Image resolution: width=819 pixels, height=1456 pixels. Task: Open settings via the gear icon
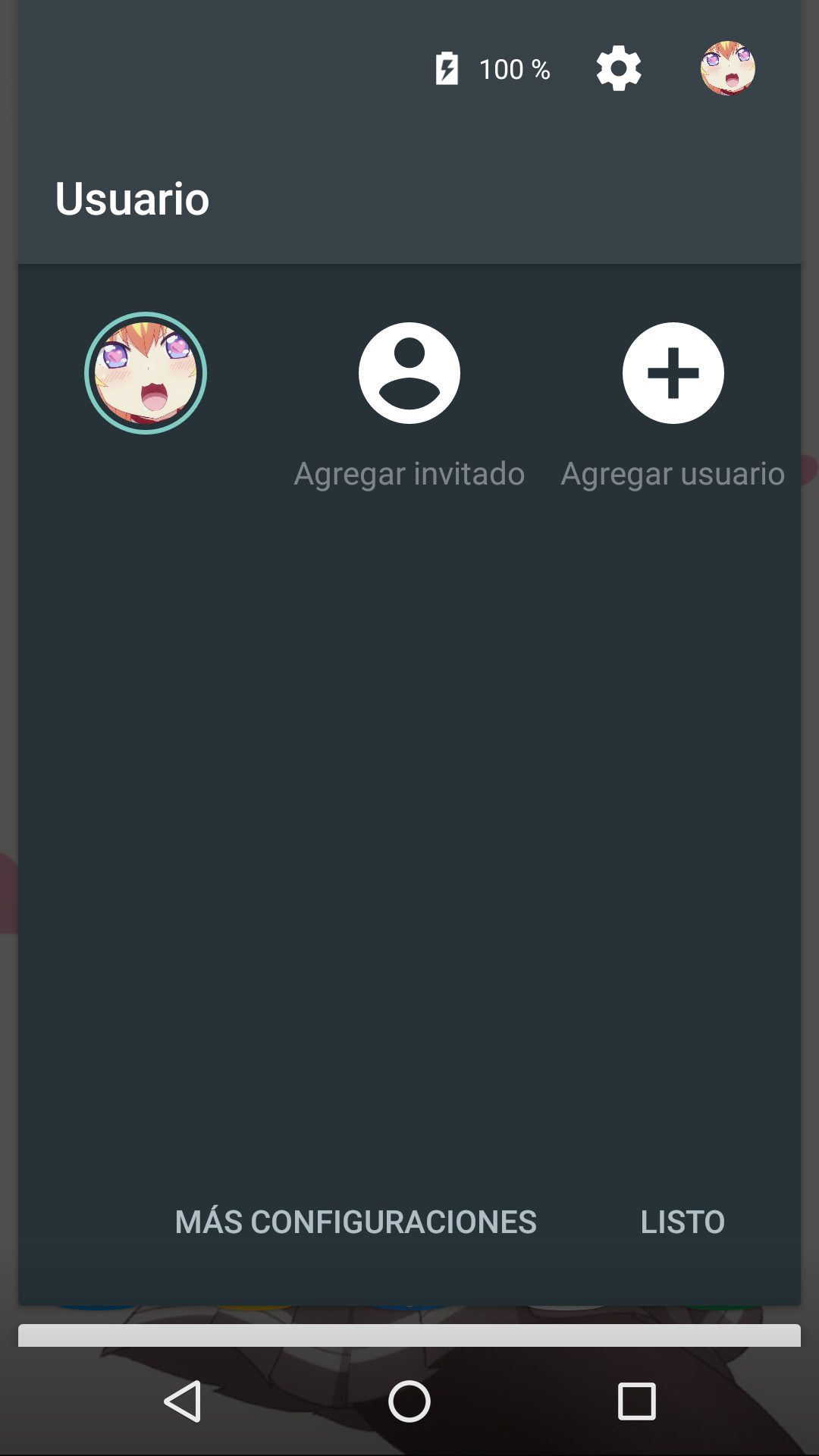pyautogui.click(x=619, y=69)
